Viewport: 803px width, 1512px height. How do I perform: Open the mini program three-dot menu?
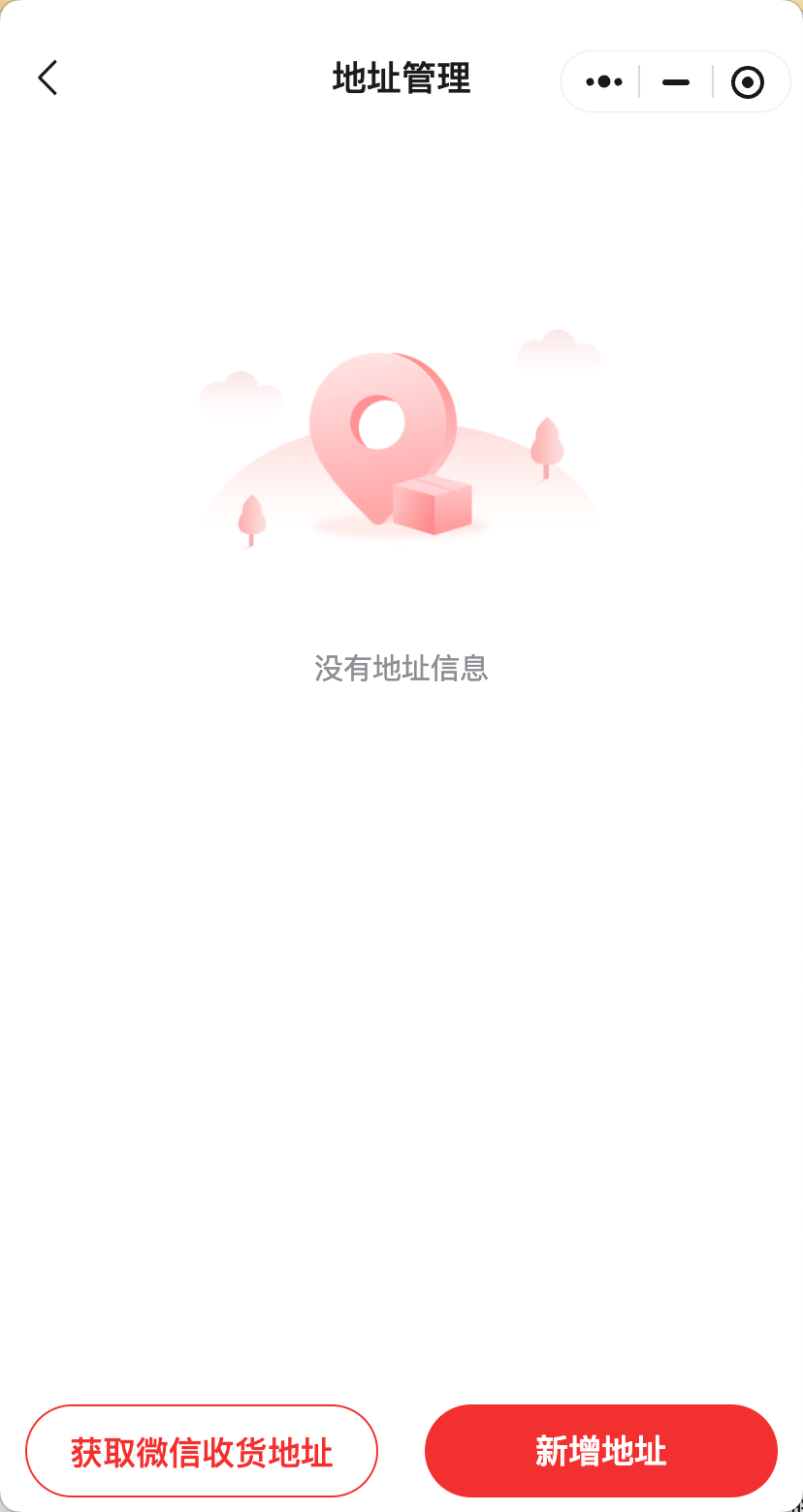(x=604, y=81)
